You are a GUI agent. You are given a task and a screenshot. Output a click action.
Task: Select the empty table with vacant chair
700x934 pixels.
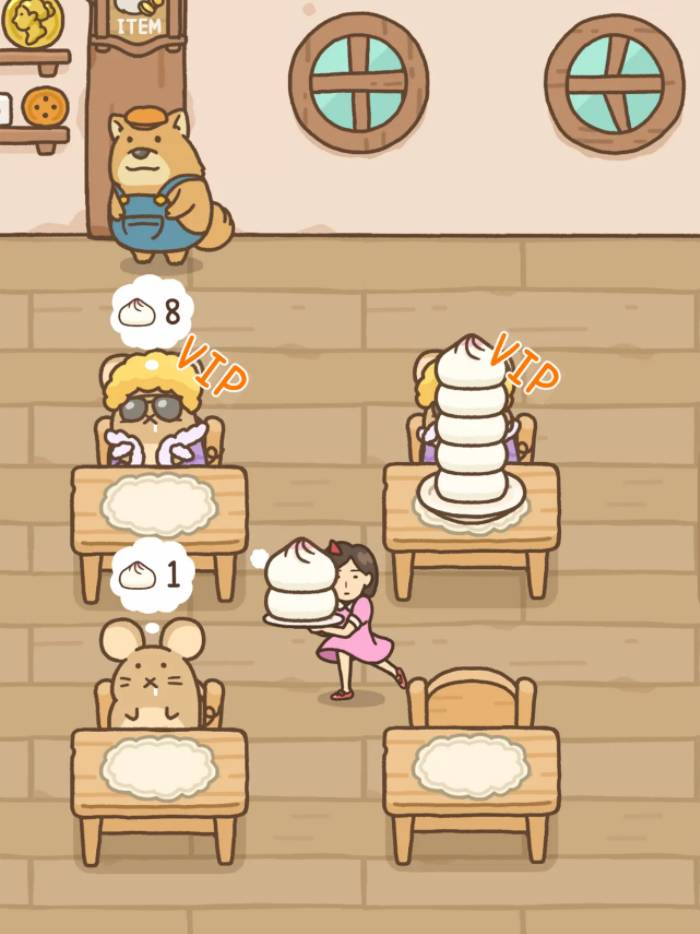pyautogui.click(x=470, y=765)
